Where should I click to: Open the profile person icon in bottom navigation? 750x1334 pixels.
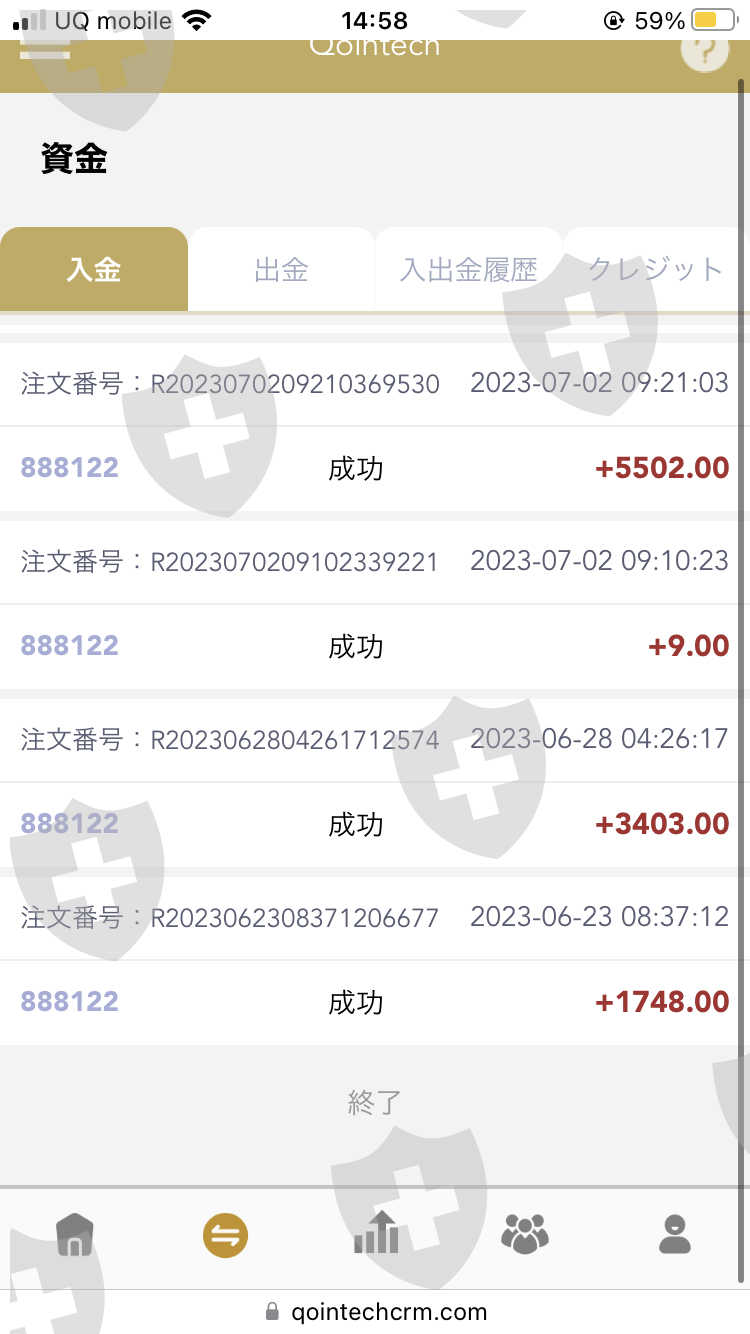coord(675,1234)
